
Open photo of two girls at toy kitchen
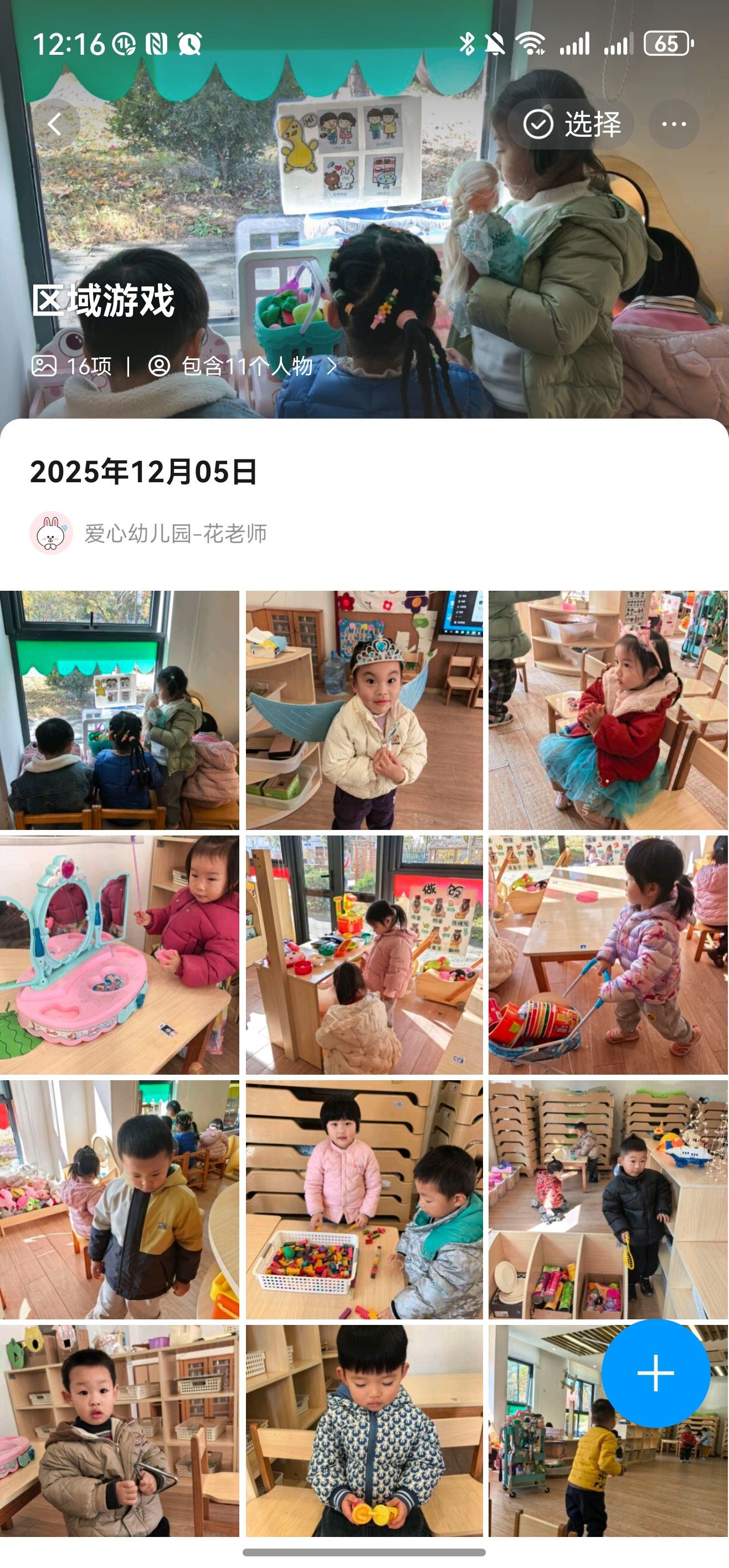(364, 955)
